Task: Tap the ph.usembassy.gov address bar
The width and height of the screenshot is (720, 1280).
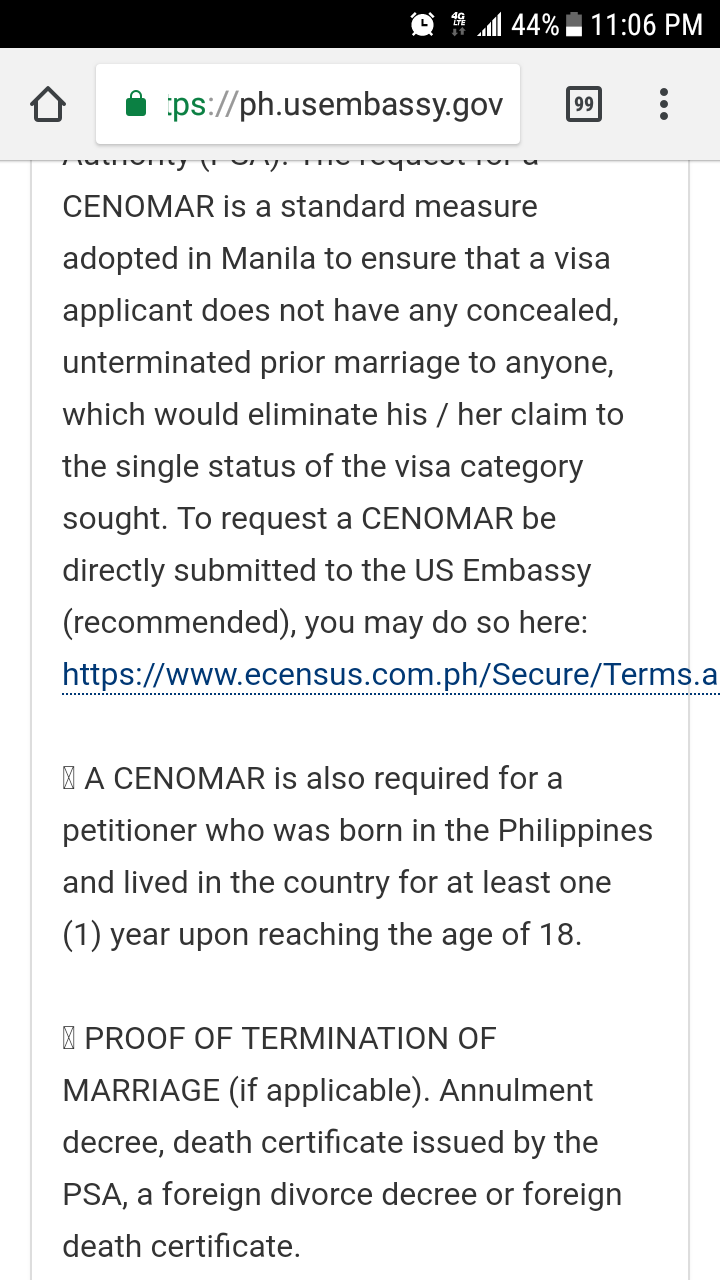Action: tap(308, 104)
